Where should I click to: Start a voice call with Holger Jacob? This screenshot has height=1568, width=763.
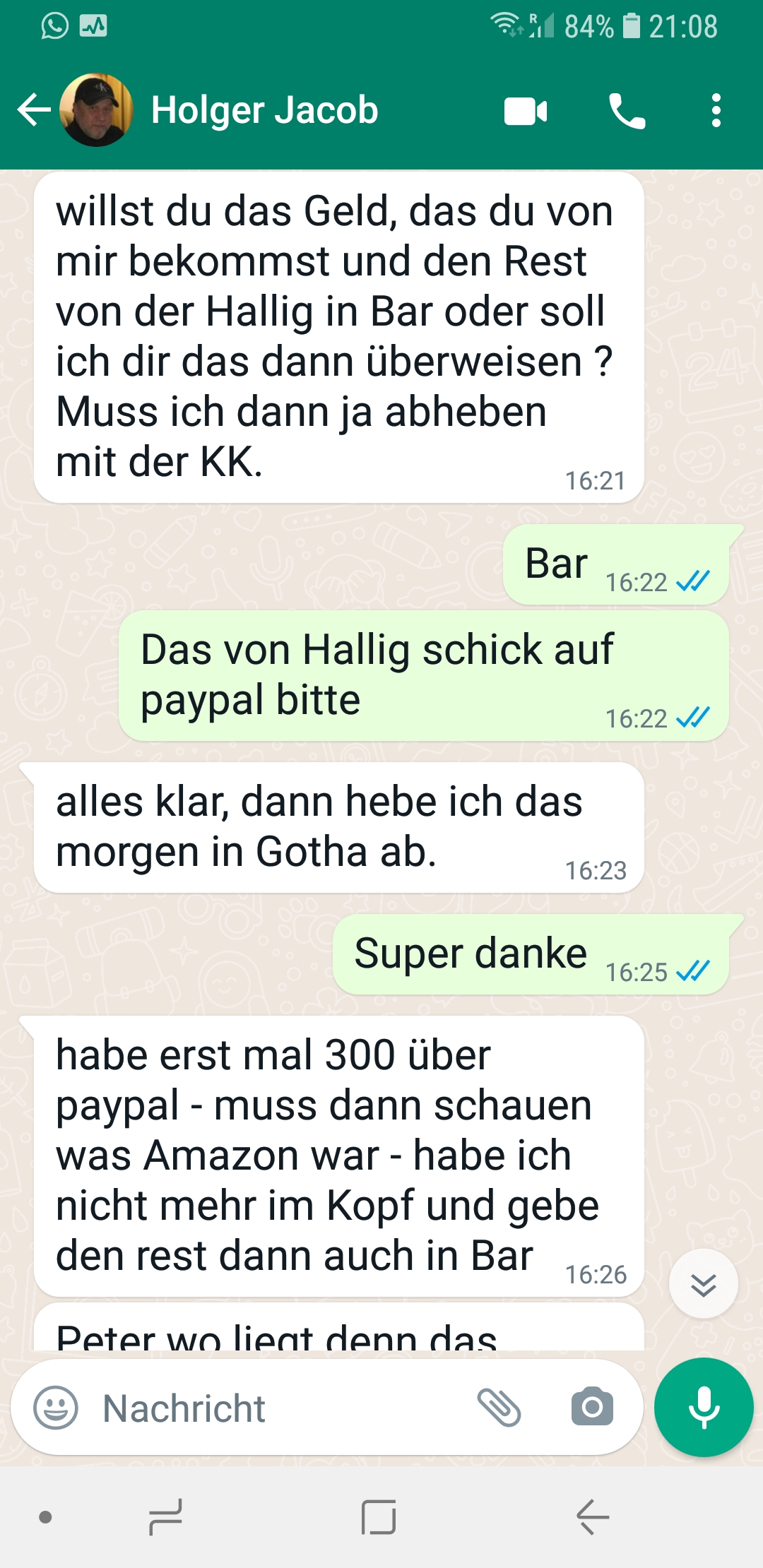(627, 111)
